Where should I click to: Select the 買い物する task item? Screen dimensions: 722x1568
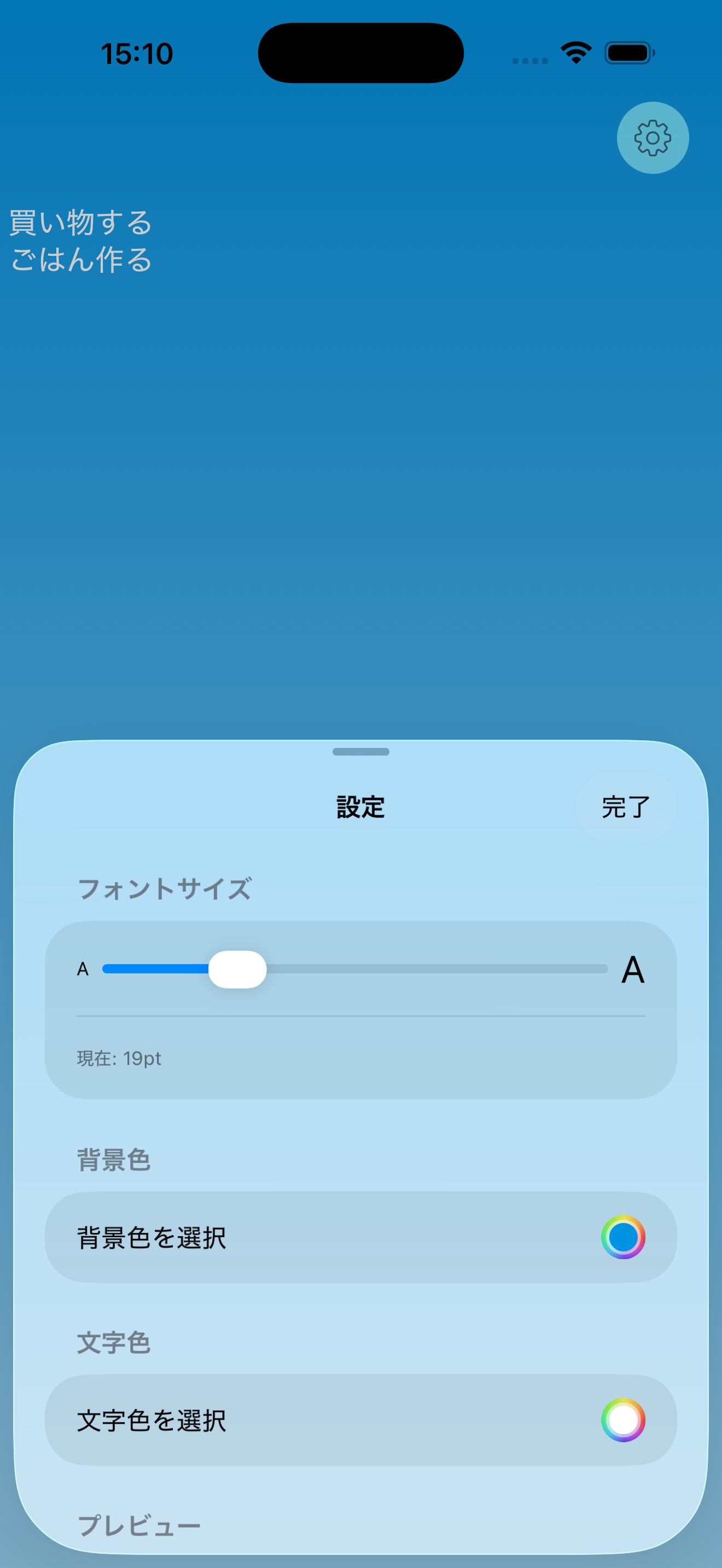tap(80, 222)
